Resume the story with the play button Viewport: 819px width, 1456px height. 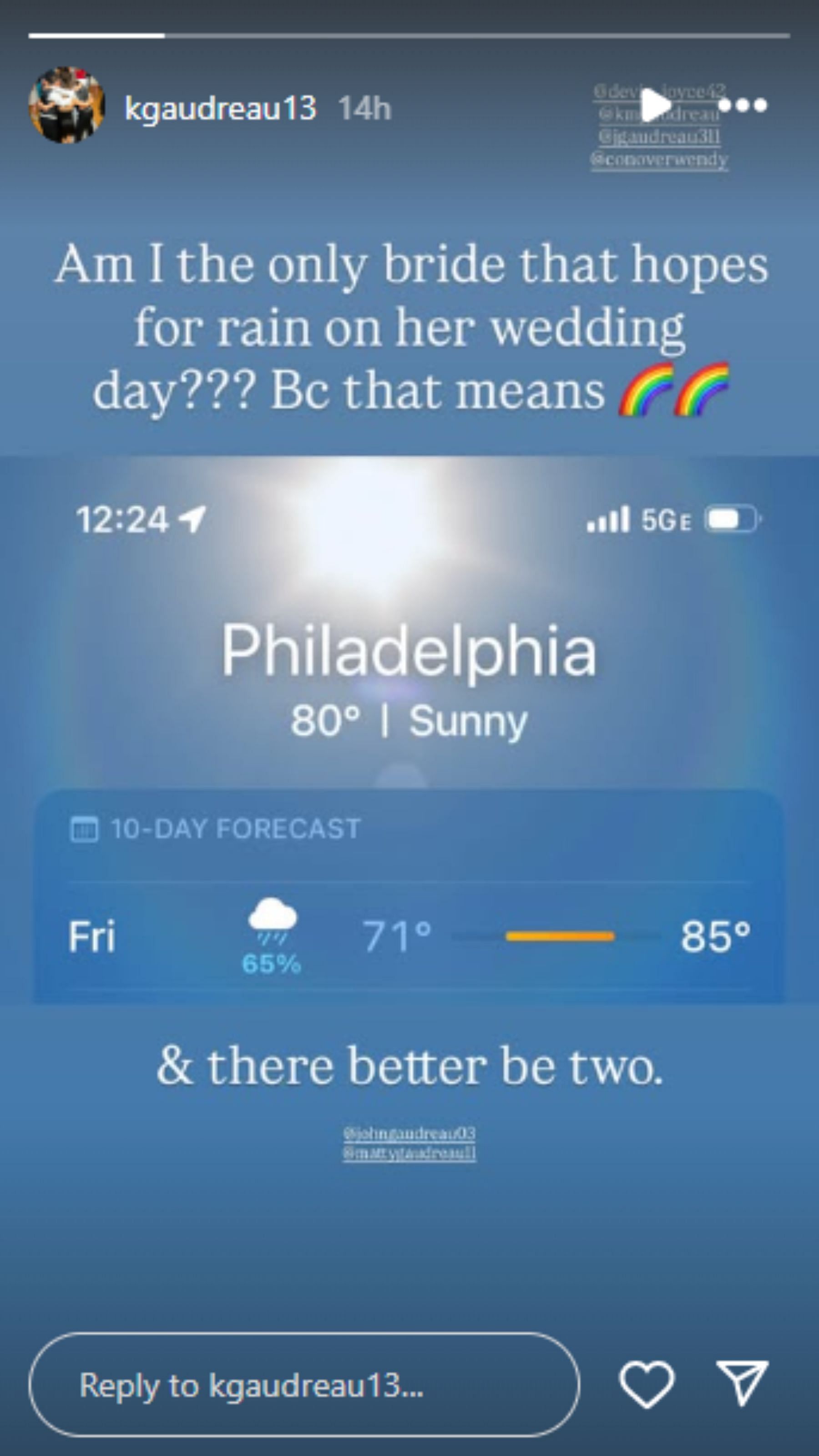tap(655, 105)
